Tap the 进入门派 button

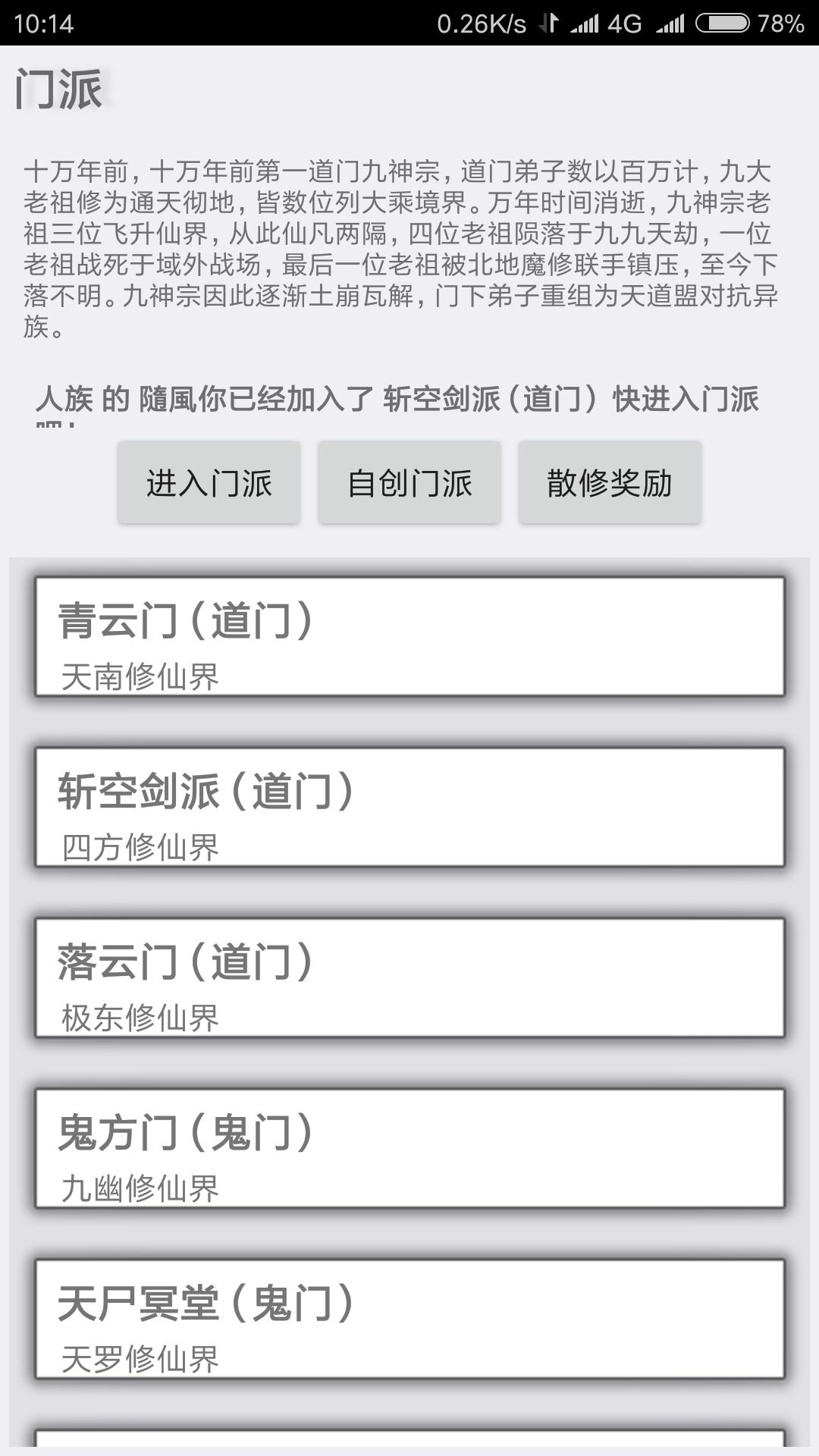209,482
